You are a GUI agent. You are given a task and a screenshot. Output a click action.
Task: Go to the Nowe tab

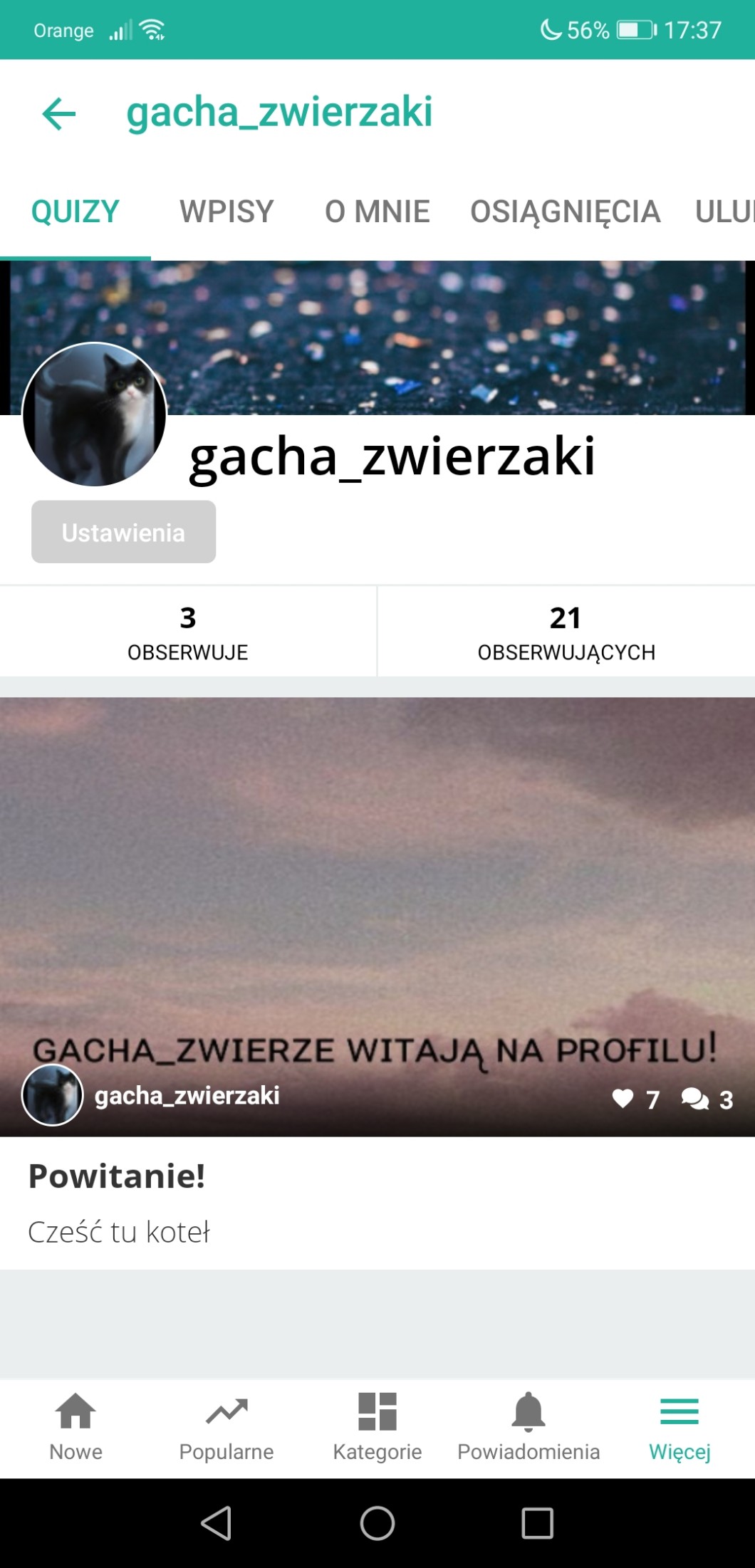tap(75, 1427)
